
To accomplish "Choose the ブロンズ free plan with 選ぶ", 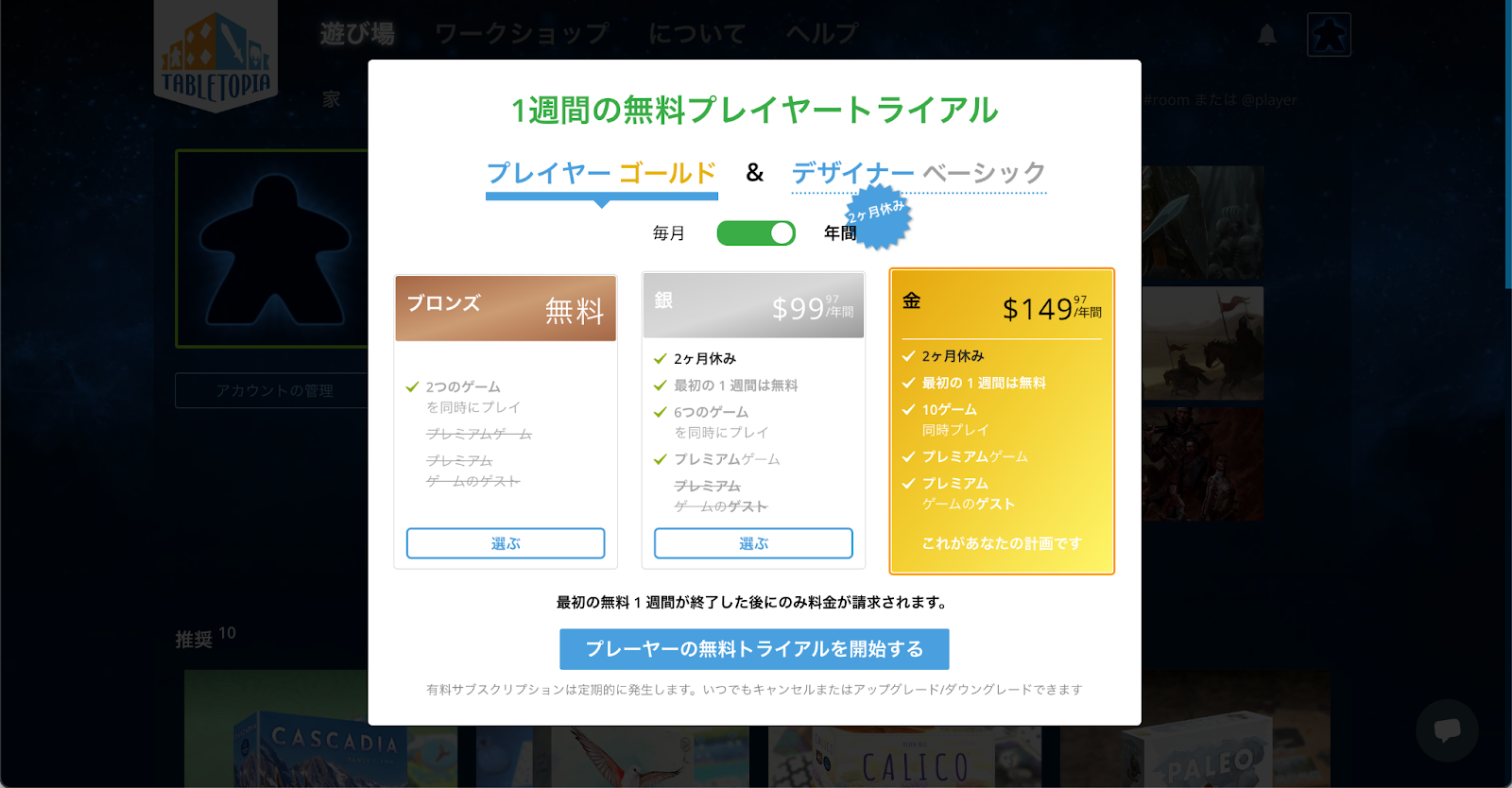I will click(x=506, y=543).
